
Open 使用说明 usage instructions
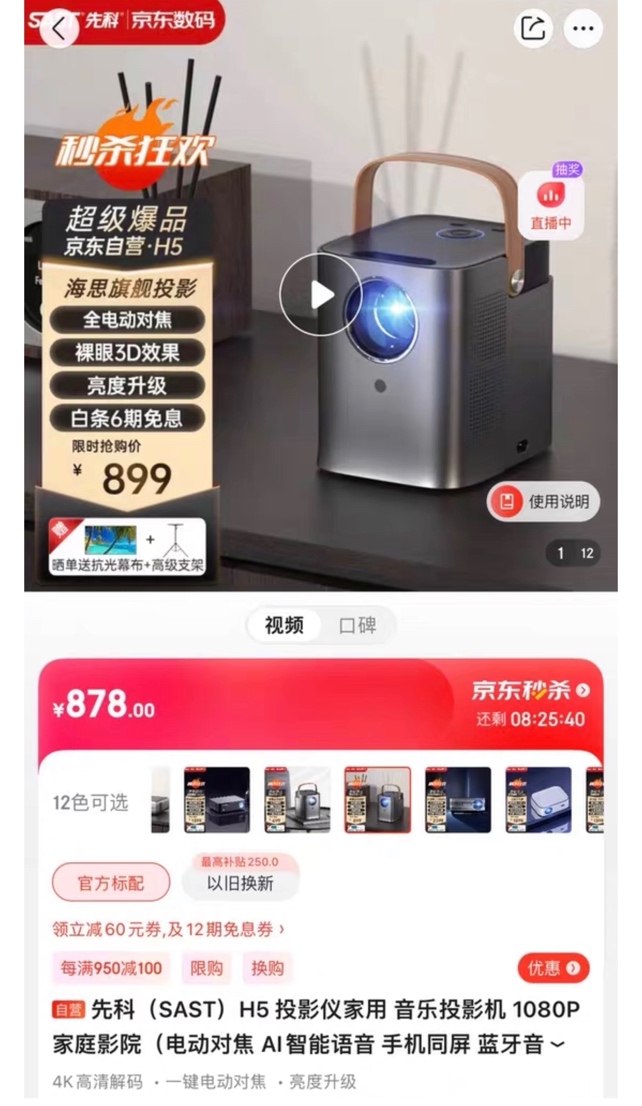tap(544, 501)
